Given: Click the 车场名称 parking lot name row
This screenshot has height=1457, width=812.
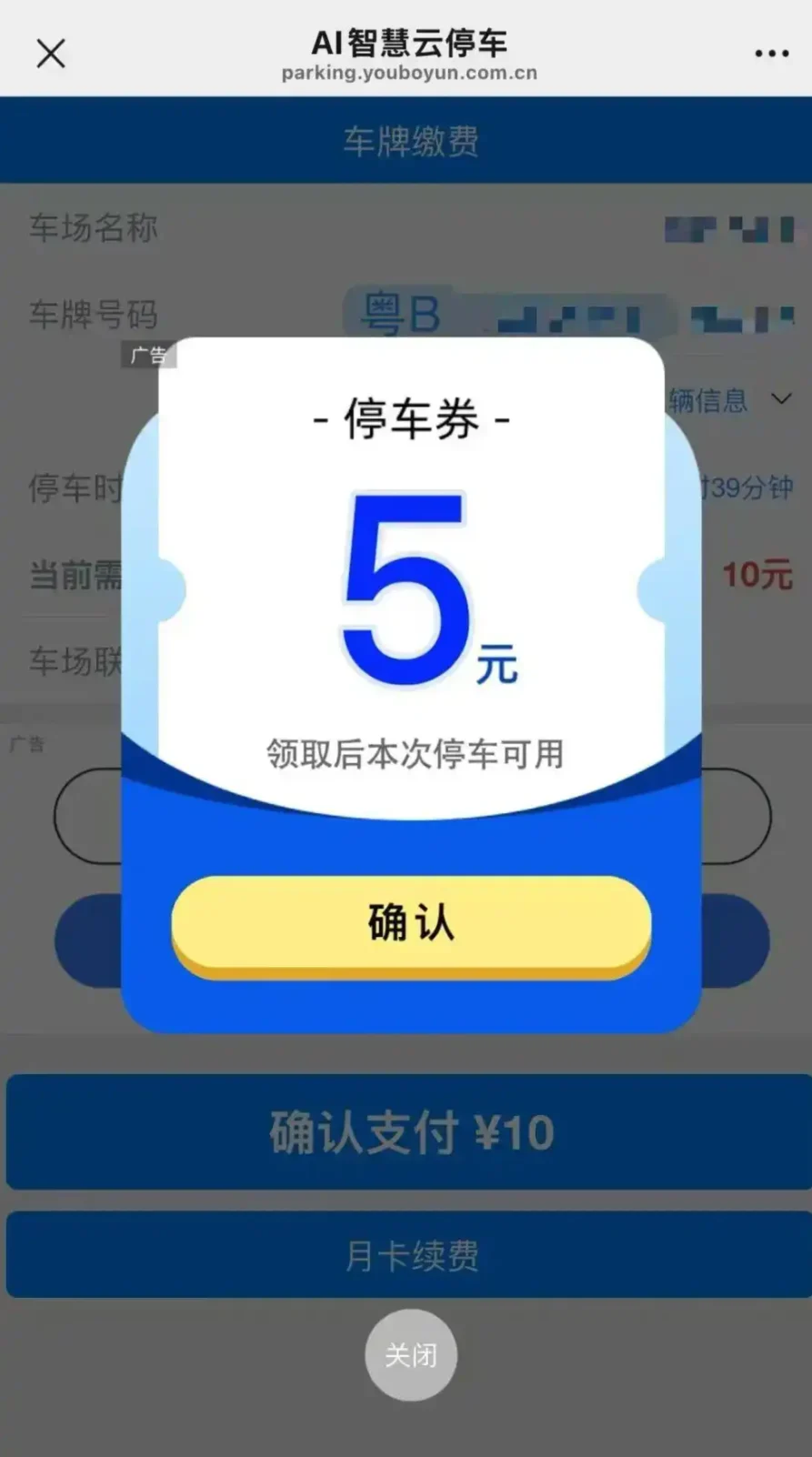Looking at the screenshot, I should [x=92, y=229].
